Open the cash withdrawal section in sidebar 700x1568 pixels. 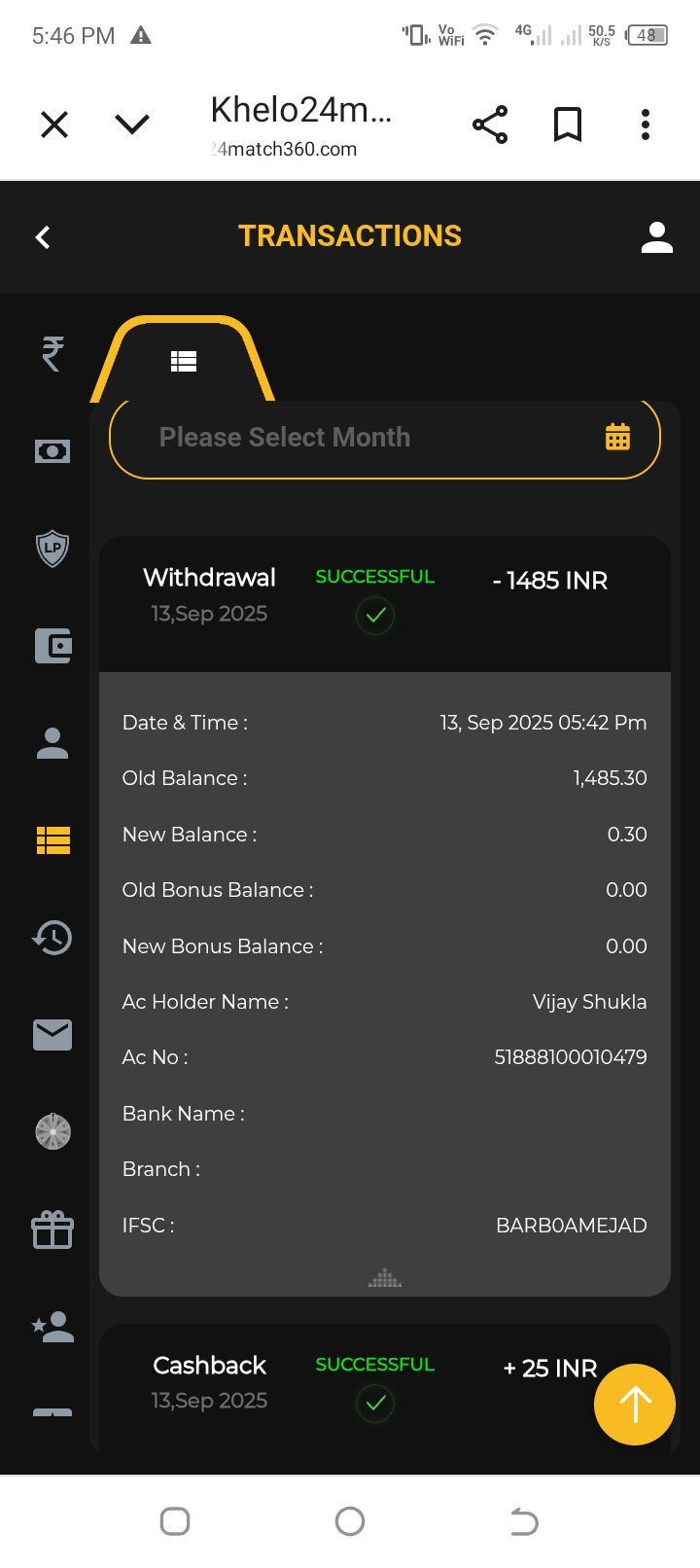tap(52, 450)
